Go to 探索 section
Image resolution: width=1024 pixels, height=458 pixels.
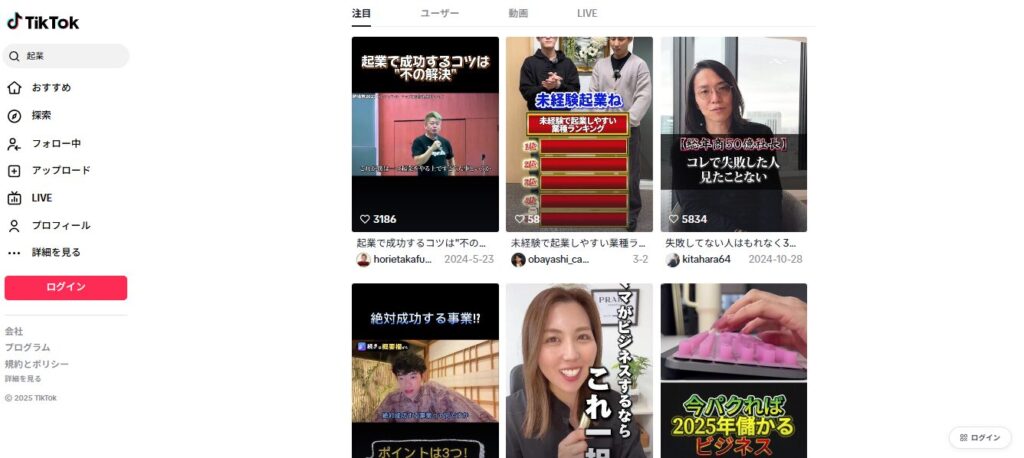tap(41, 116)
